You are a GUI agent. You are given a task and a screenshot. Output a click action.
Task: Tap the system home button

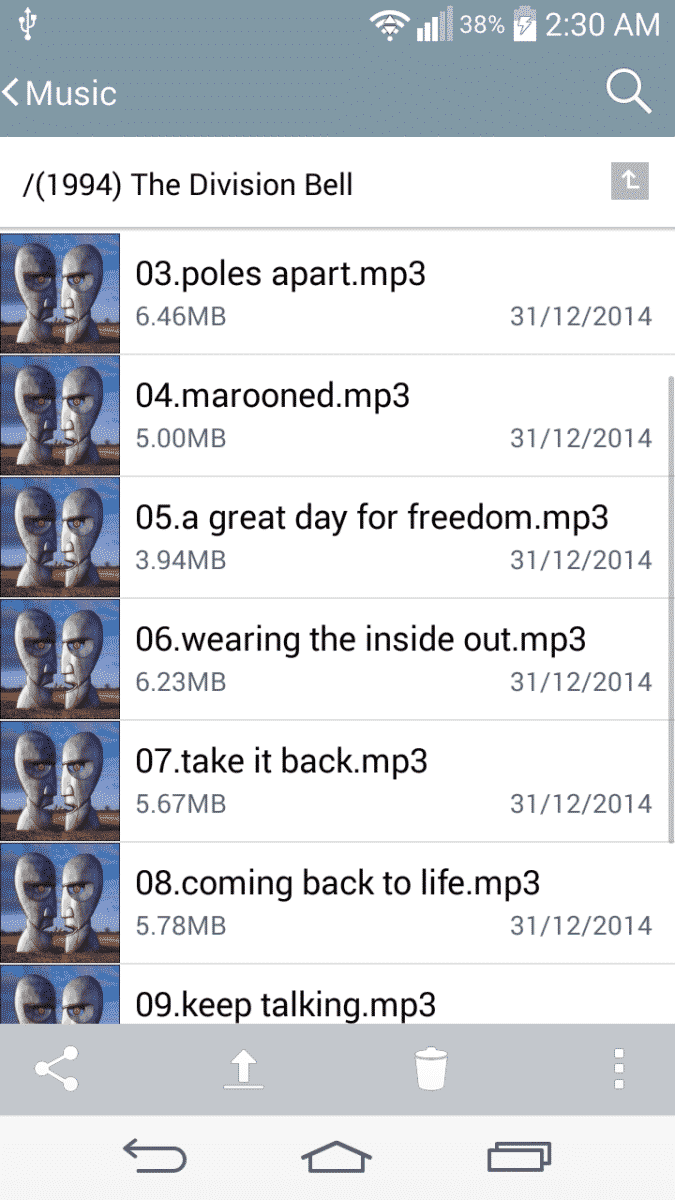[337, 1158]
